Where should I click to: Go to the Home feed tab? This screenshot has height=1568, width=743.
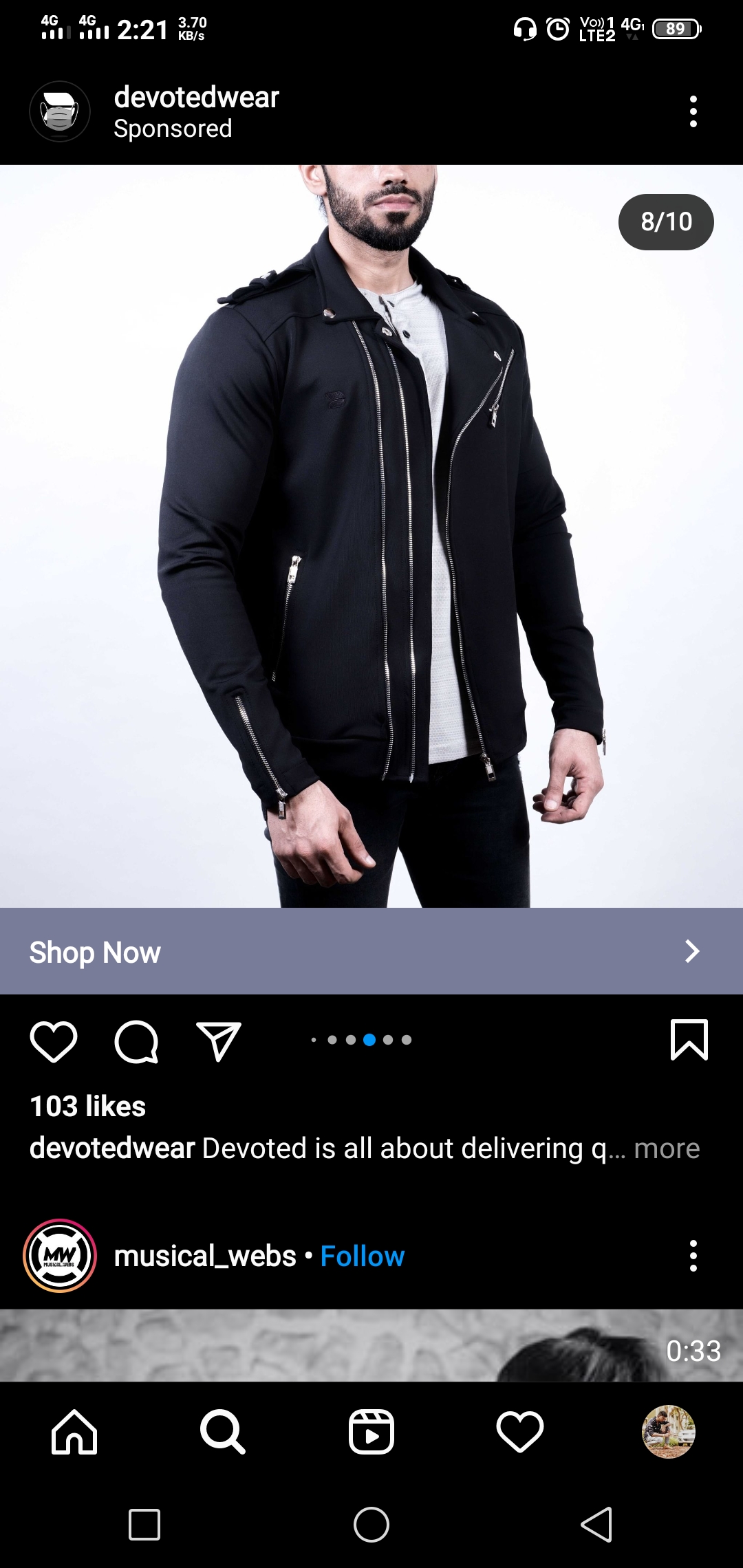click(x=74, y=1432)
